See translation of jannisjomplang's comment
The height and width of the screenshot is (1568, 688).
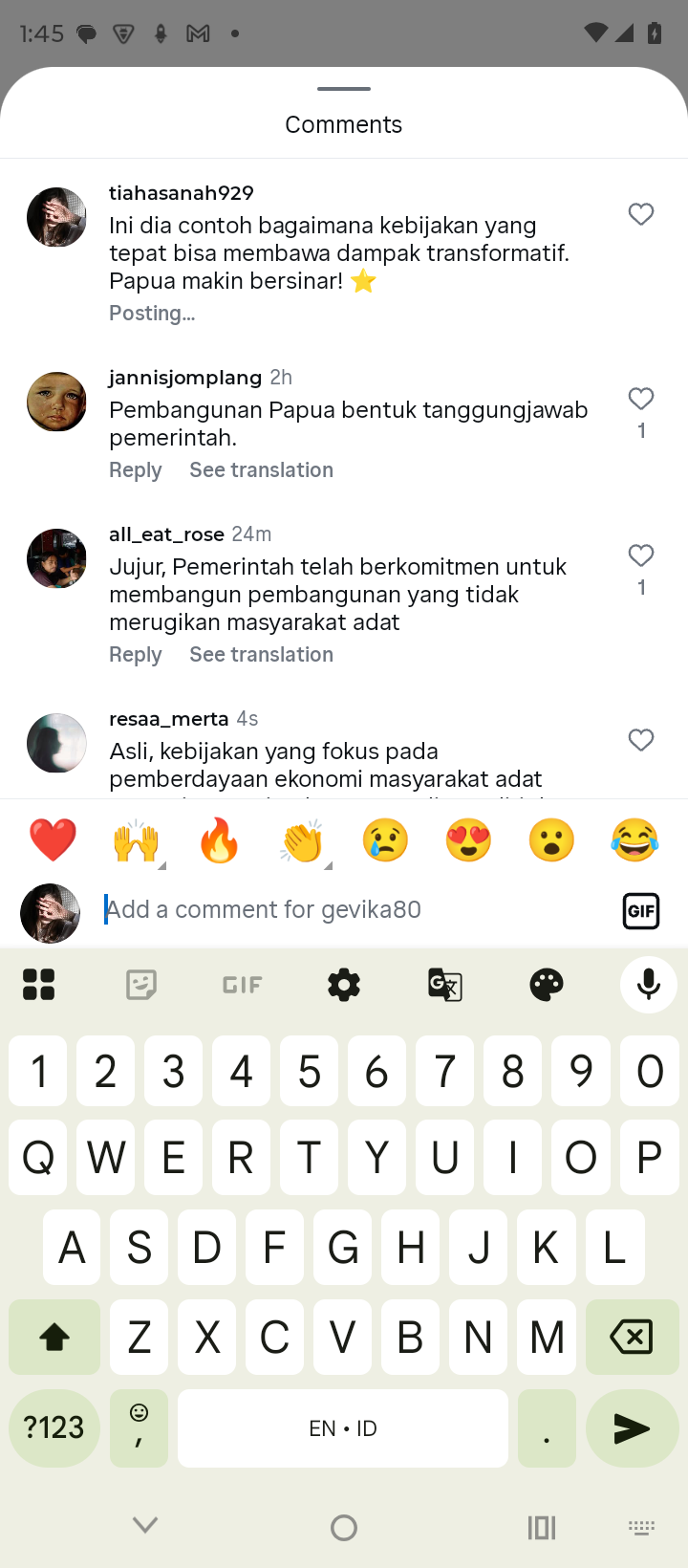coord(261,470)
